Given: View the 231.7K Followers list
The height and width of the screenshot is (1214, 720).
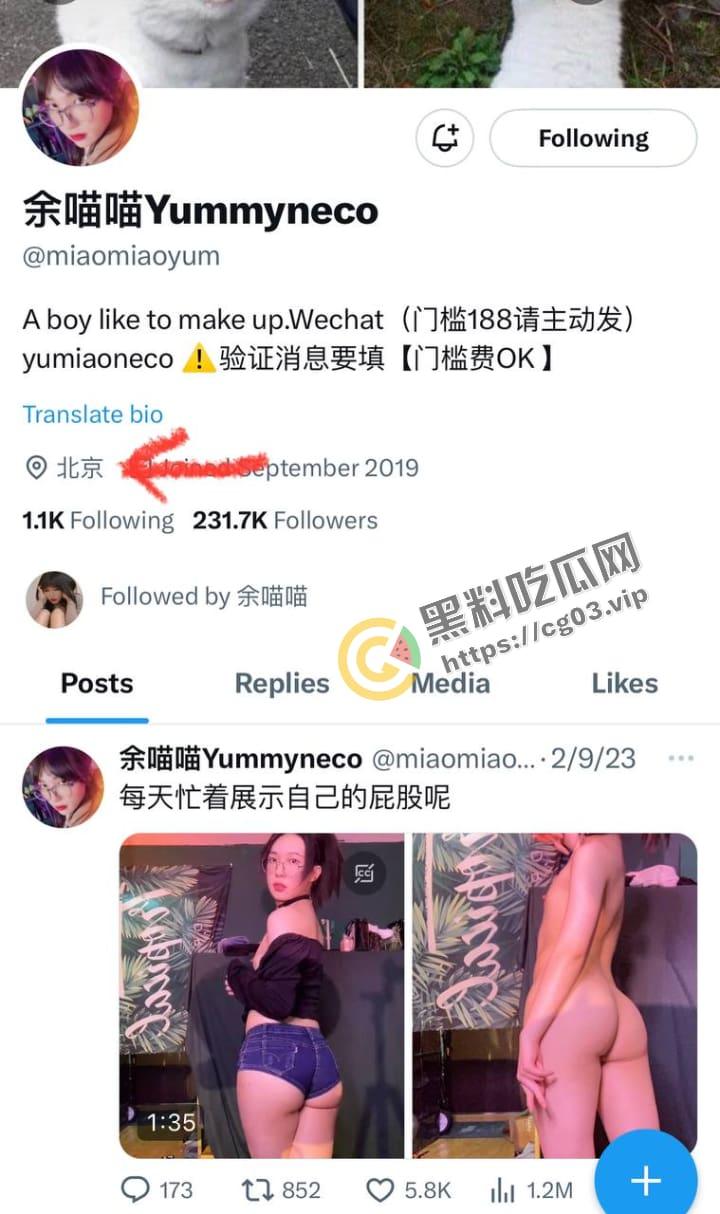Looking at the screenshot, I should click(285, 520).
